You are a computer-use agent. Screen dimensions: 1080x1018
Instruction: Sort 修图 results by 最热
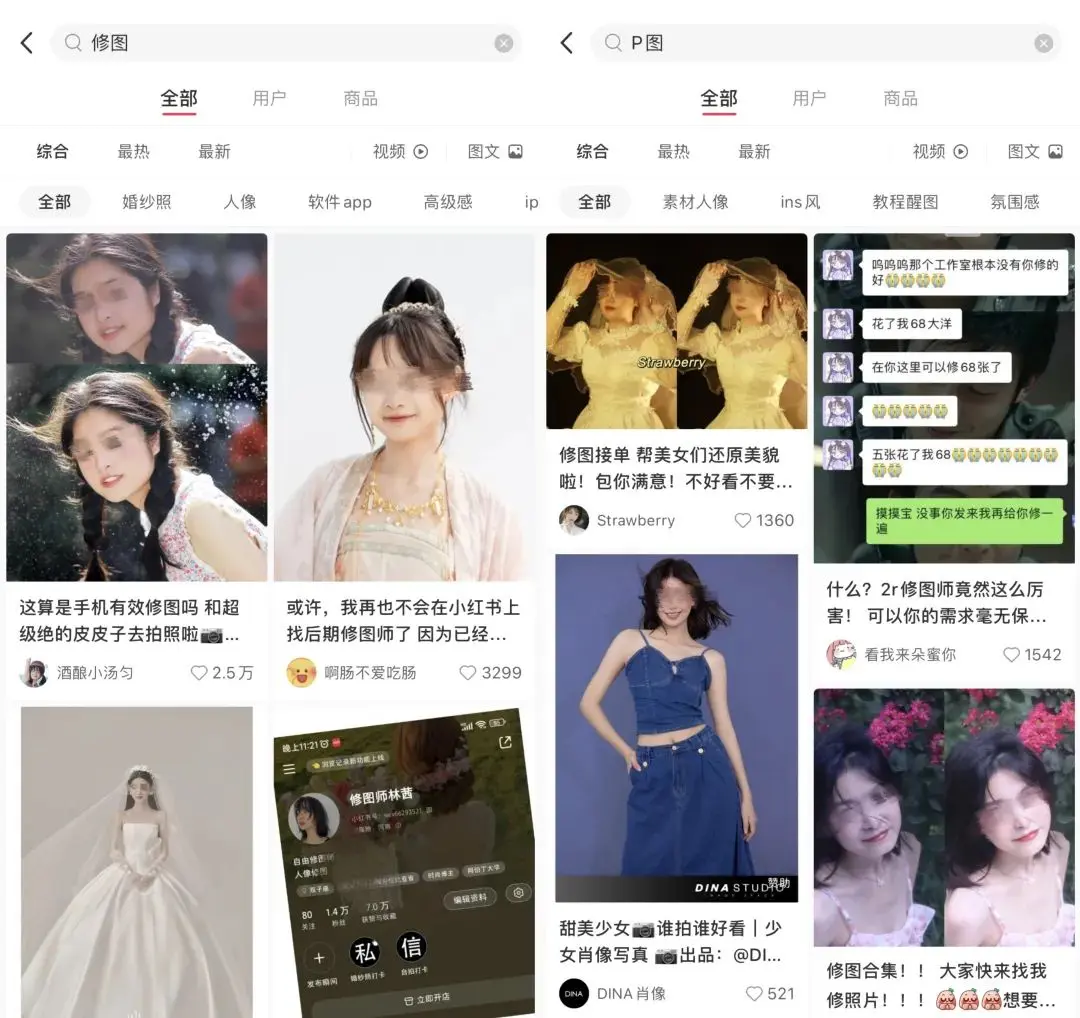(133, 151)
